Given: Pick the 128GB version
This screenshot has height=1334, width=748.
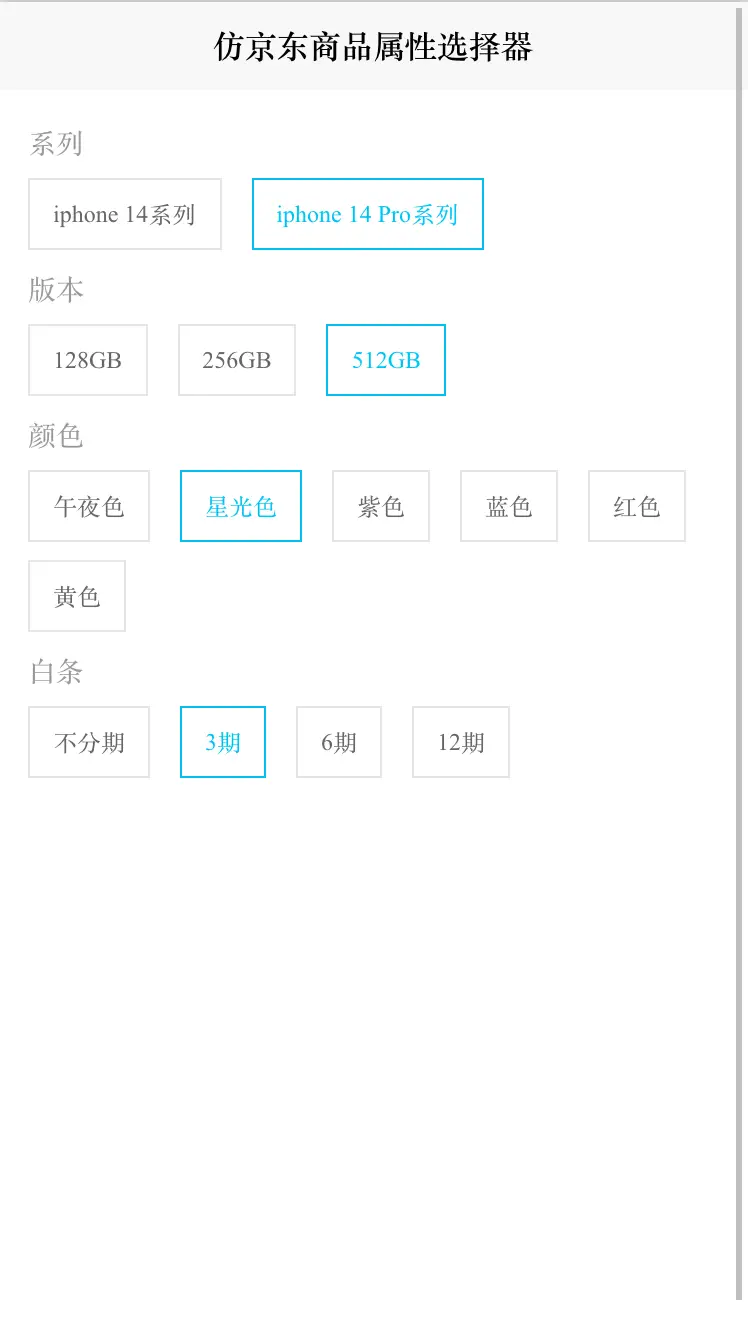Looking at the screenshot, I should [88, 360].
